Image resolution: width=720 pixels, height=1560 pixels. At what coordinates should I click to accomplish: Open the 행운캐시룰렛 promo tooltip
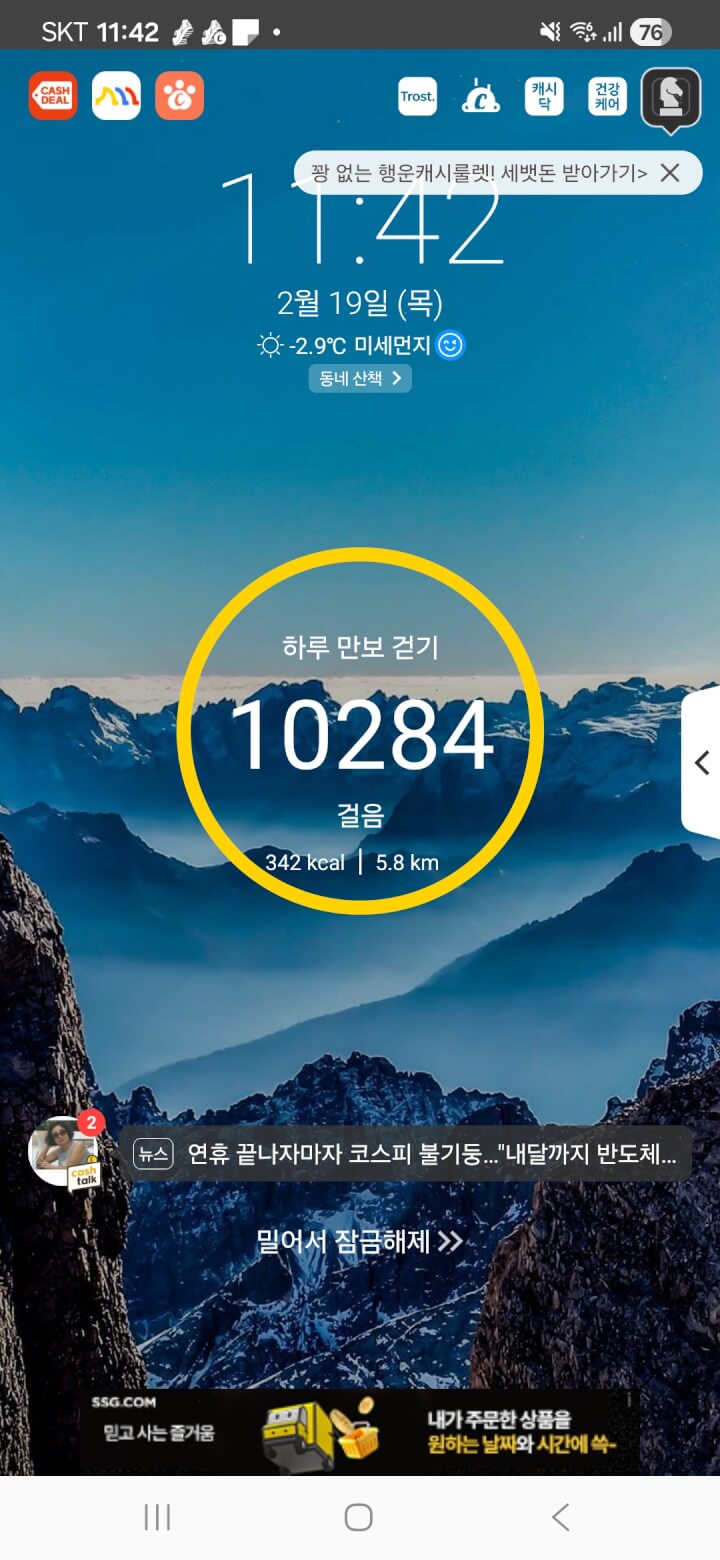pos(480,173)
